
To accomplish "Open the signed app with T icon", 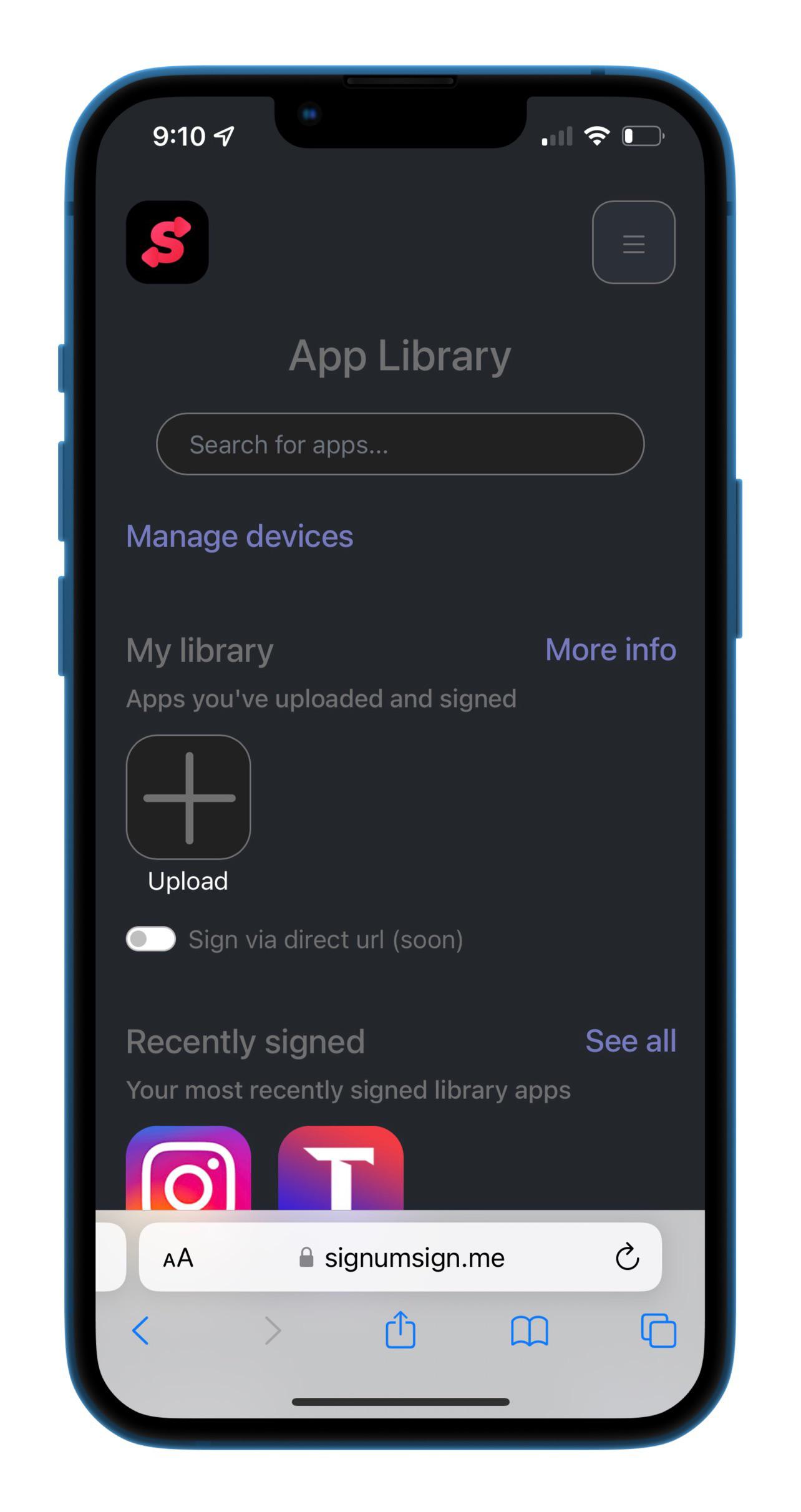I will (341, 1168).
